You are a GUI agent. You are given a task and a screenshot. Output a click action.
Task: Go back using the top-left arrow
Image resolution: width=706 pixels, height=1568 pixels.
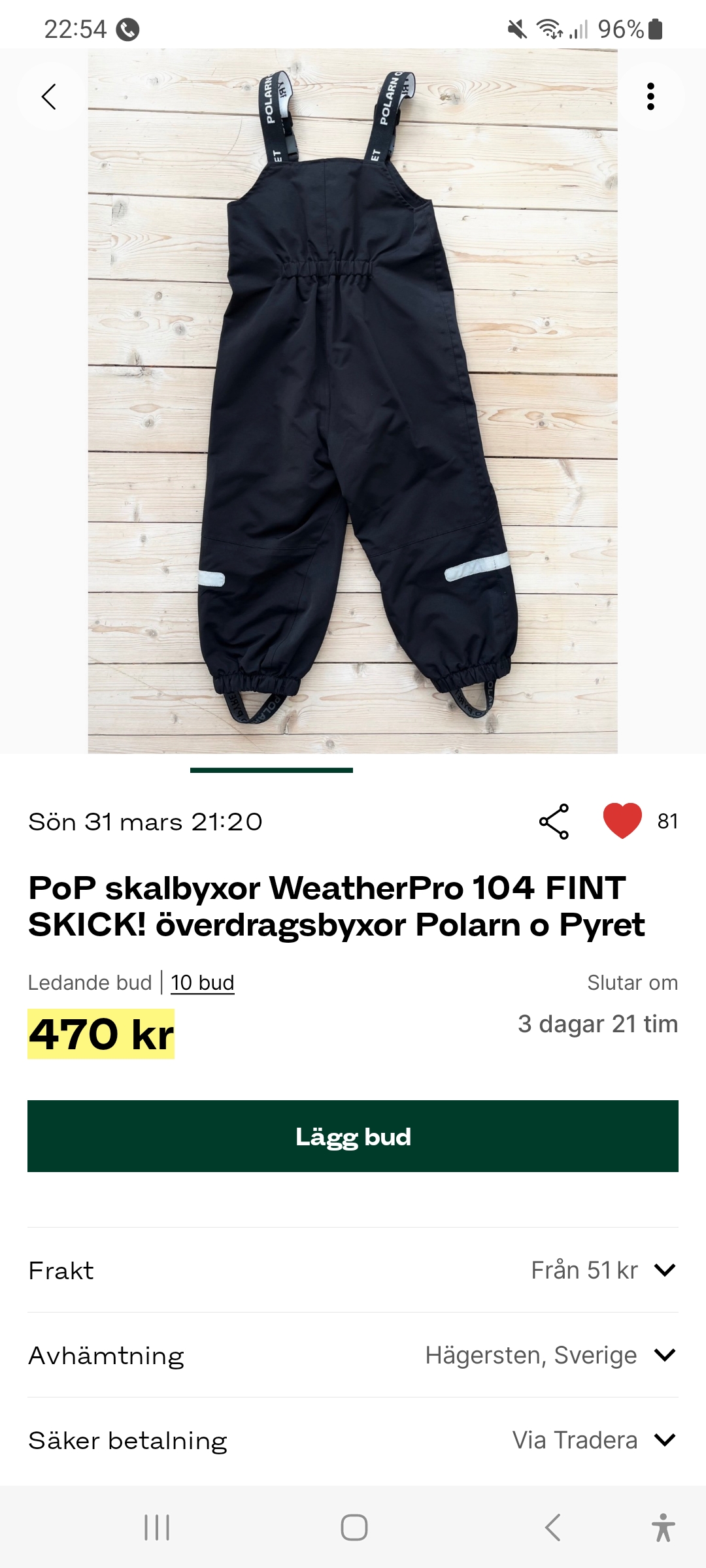tap(49, 97)
